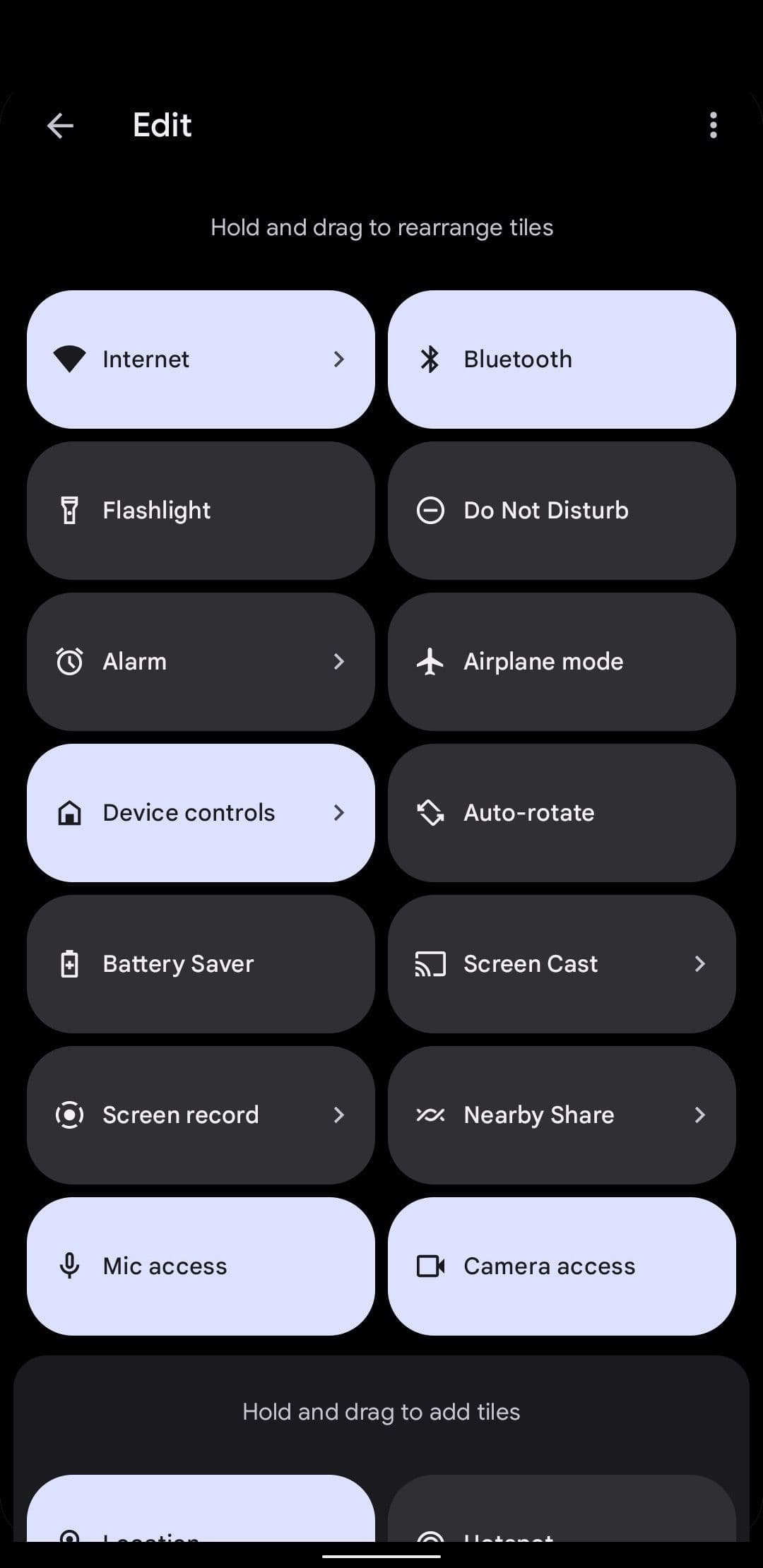
Task: Select the Alarm clock icon
Action: click(x=70, y=661)
